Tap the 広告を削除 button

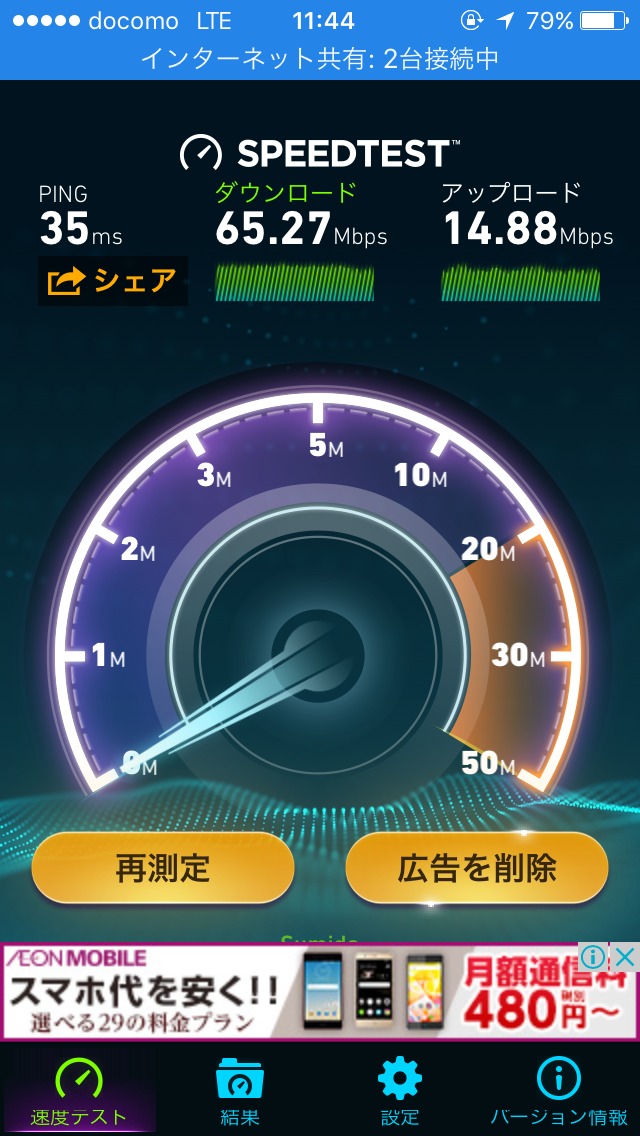click(476, 867)
